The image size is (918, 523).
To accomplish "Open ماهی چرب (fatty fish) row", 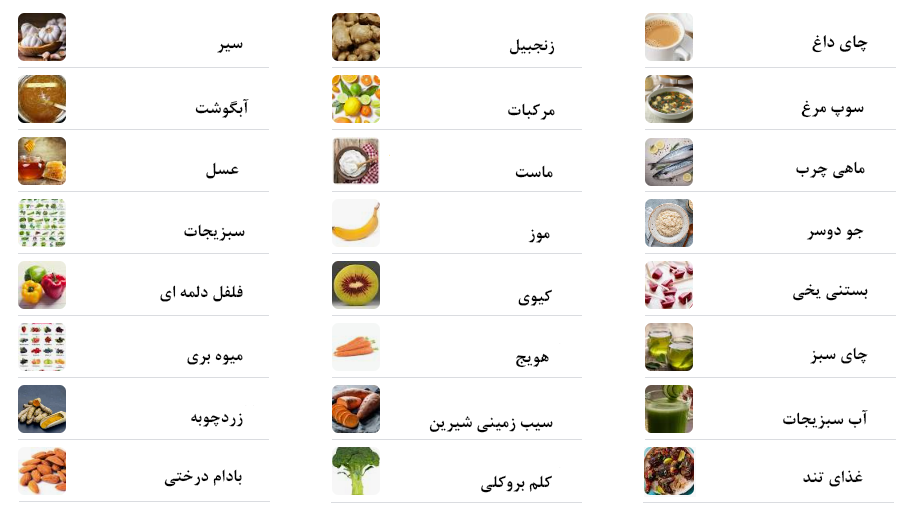I will [x=769, y=168].
